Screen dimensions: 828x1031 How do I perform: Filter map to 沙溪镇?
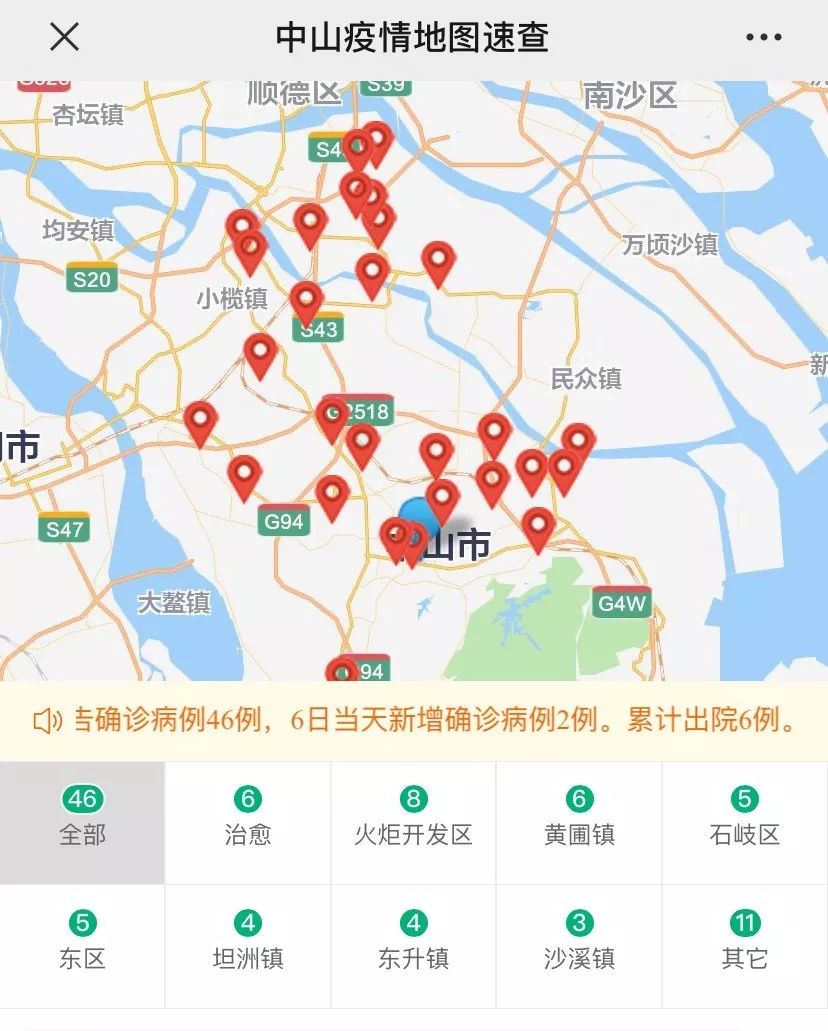579,945
